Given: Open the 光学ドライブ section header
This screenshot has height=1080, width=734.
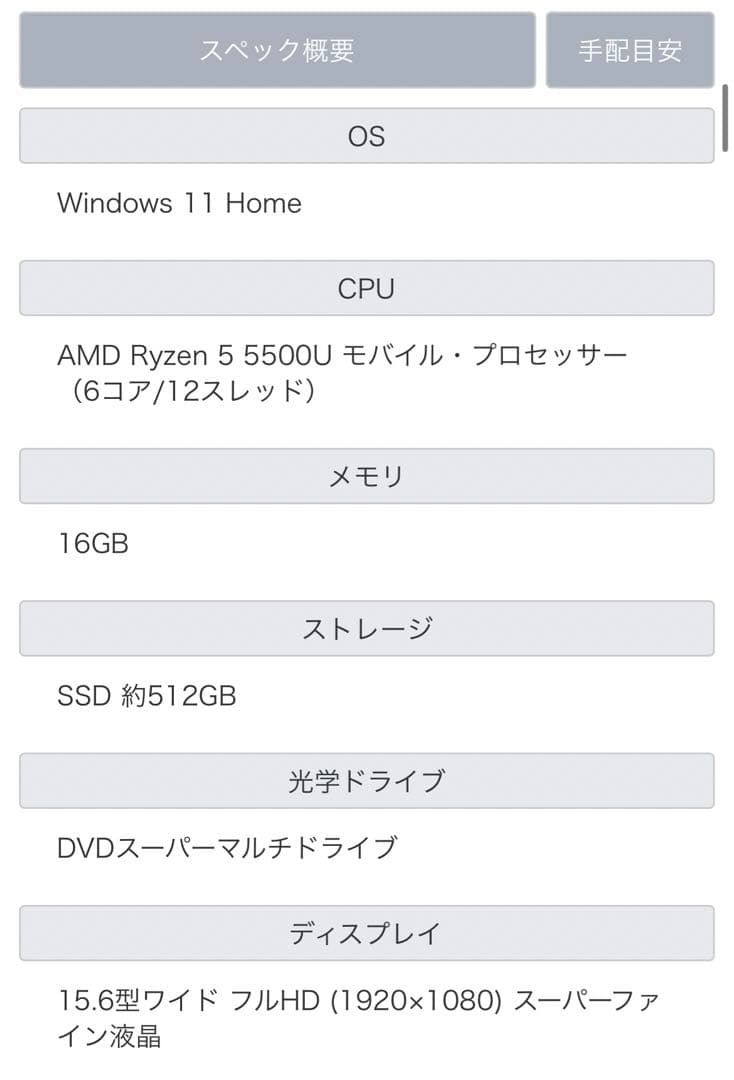Looking at the screenshot, I should pos(366,781).
